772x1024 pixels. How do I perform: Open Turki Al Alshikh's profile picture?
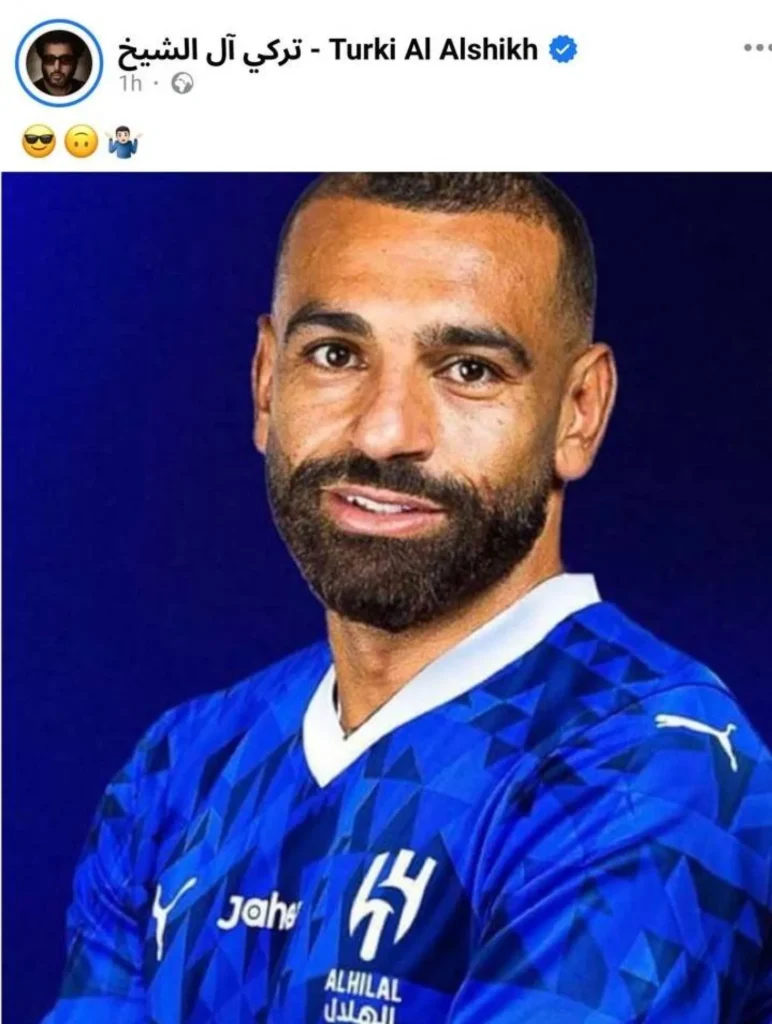click(58, 62)
